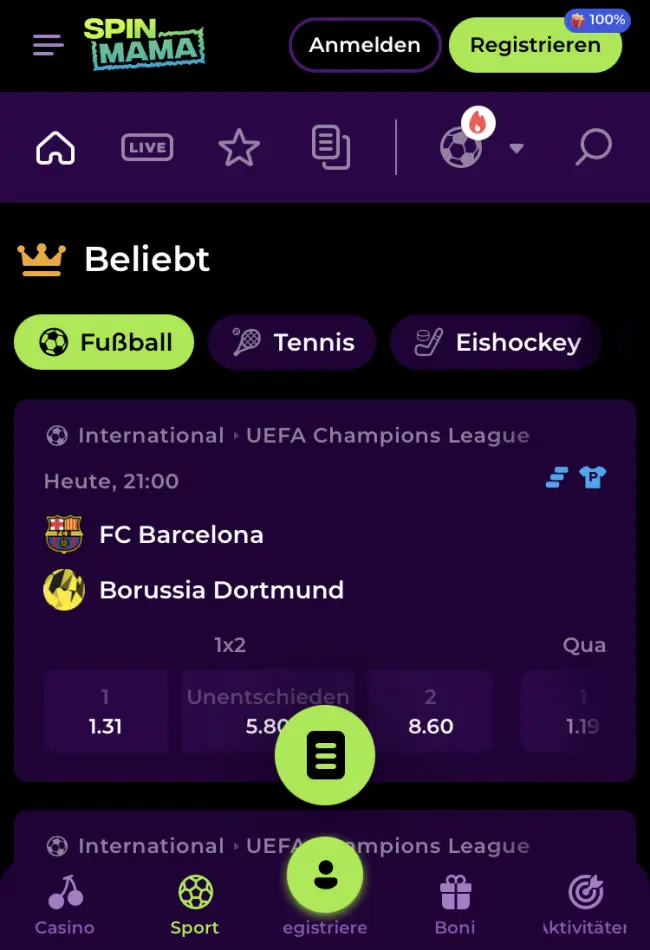The height and width of the screenshot is (950, 650).
Task: Switch to the Eishockey chip
Action: pyautogui.click(x=496, y=342)
